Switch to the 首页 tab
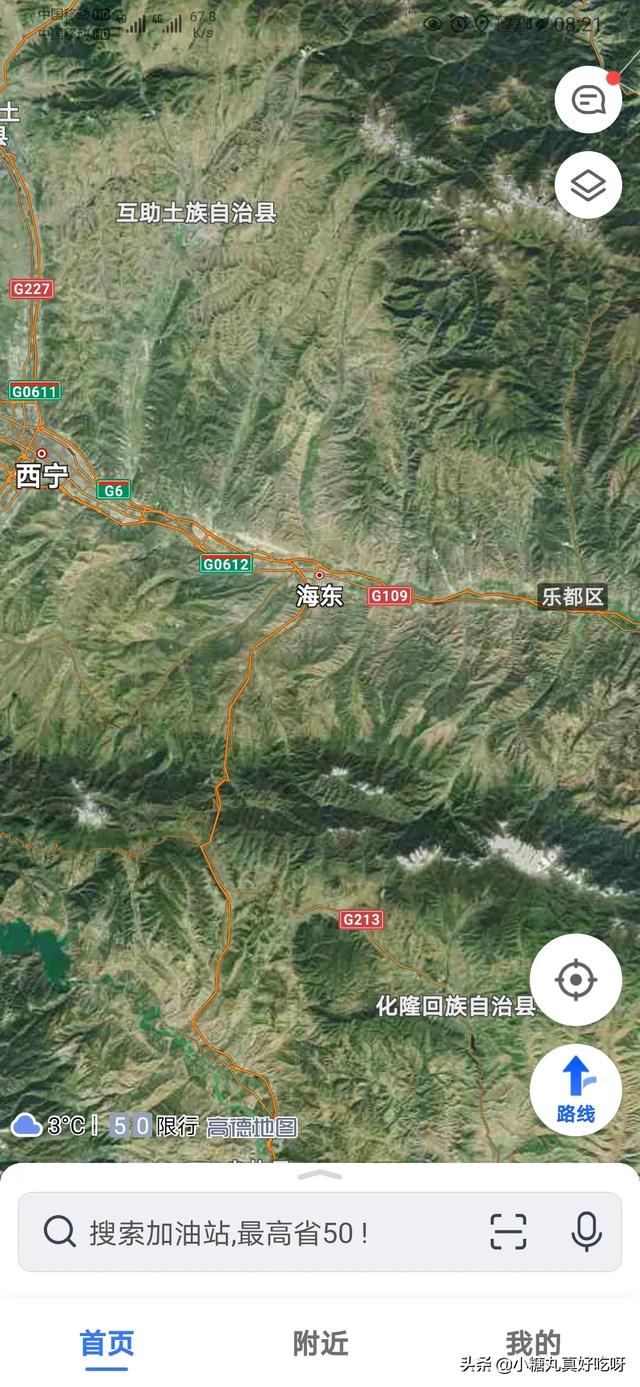Image resolution: width=640 pixels, height=1387 pixels. 107,1343
